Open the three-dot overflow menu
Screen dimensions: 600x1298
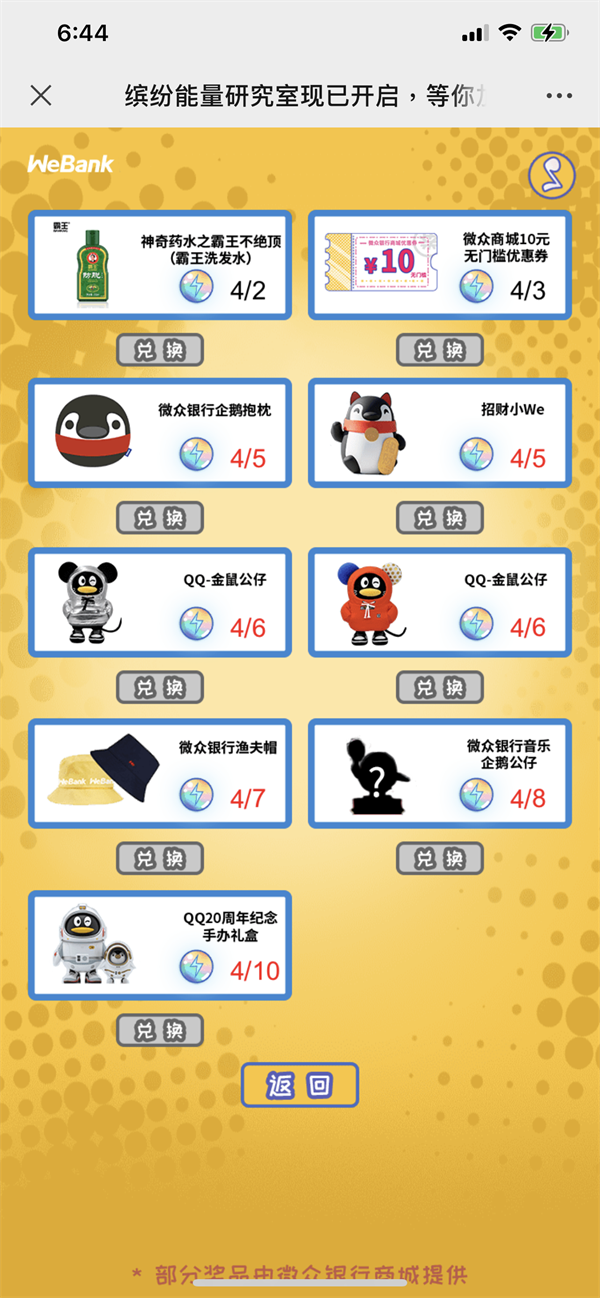click(x=559, y=96)
